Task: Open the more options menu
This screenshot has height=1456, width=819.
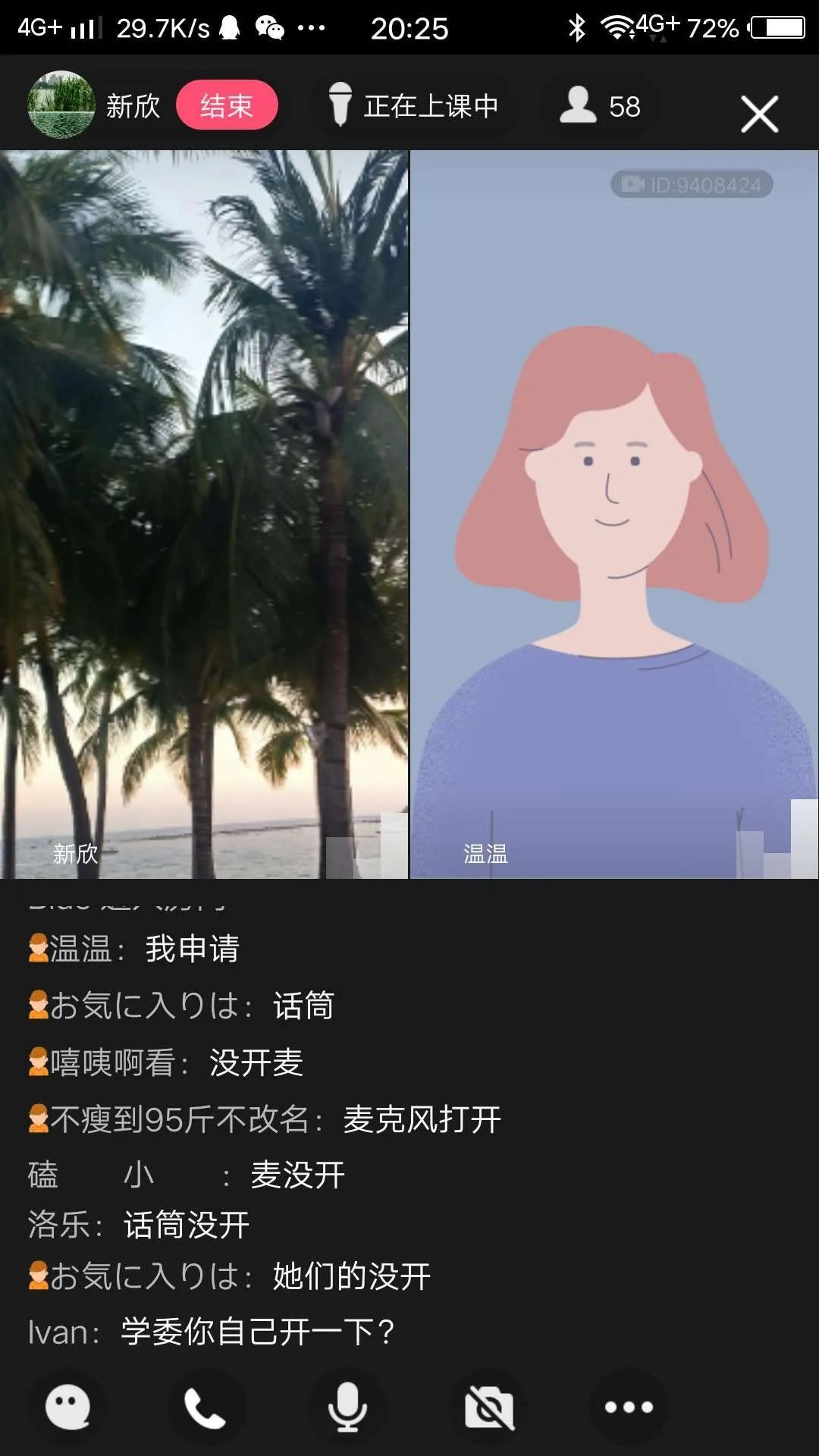Action: tap(629, 1407)
